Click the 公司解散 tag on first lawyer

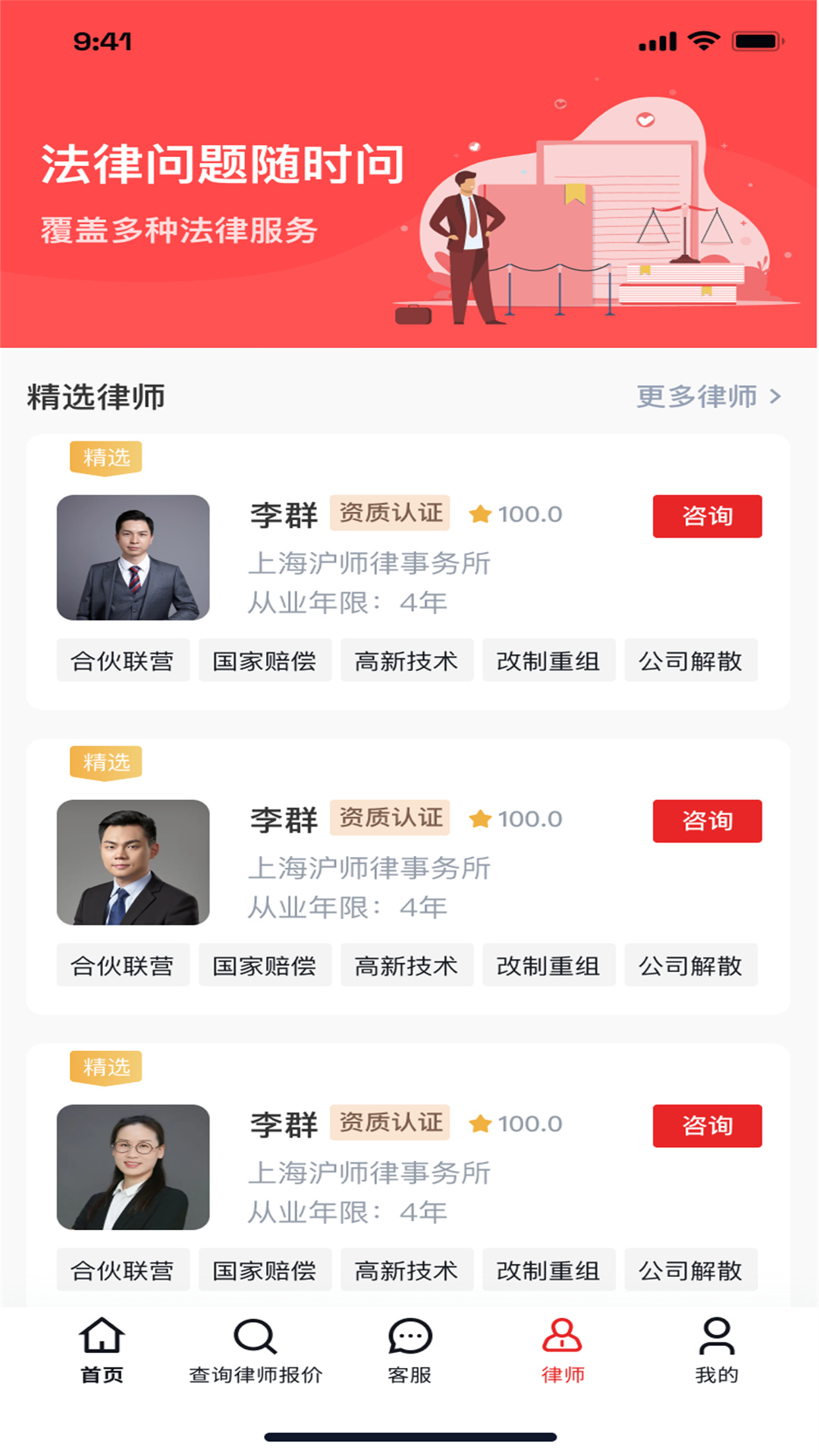(x=691, y=661)
